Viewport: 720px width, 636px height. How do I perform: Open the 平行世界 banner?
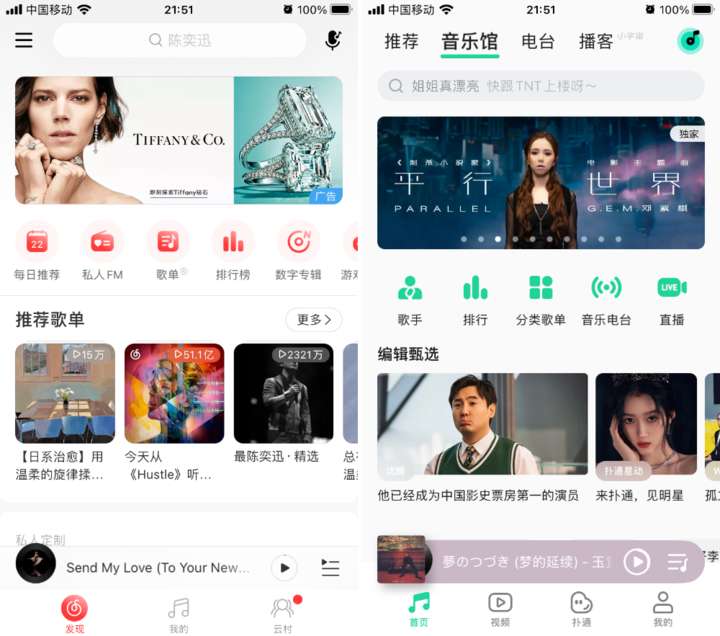tap(540, 182)
